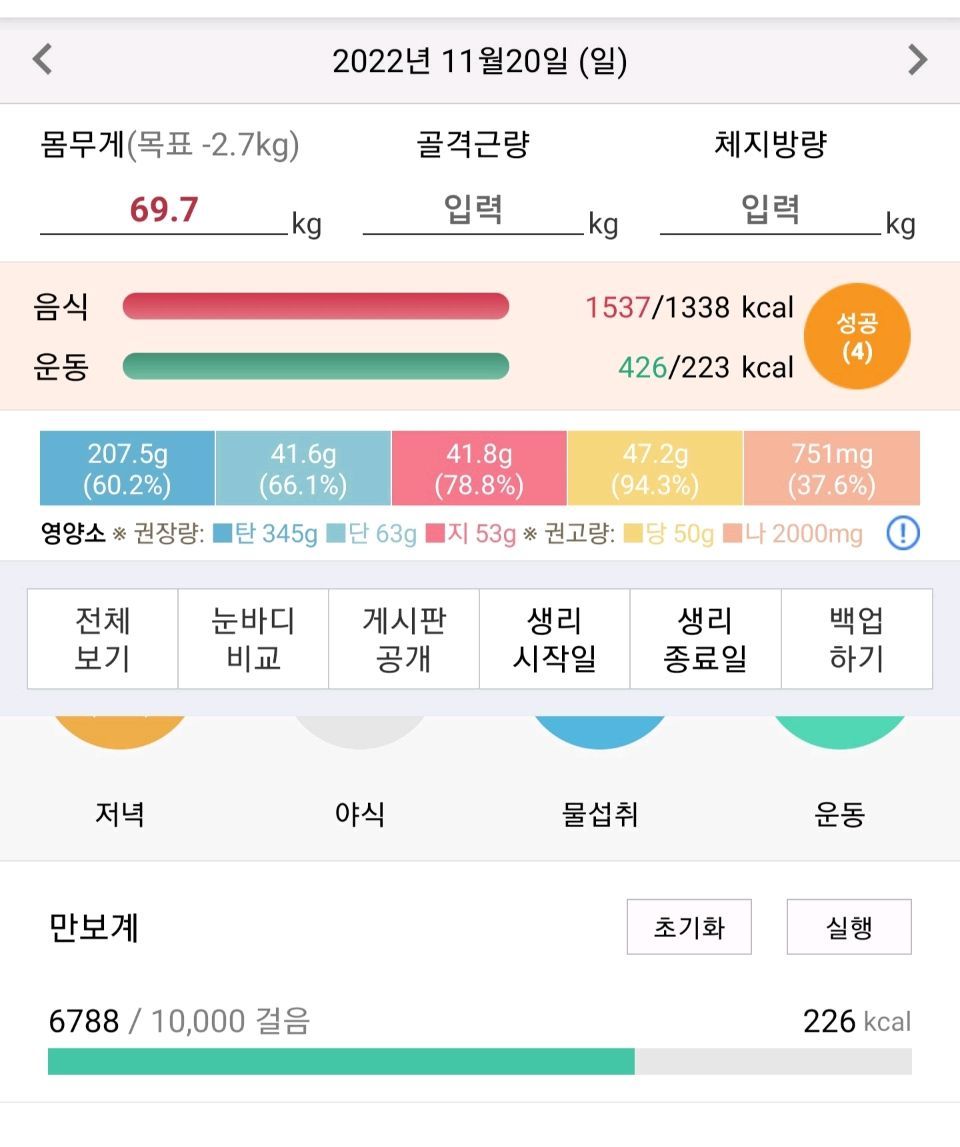960x1147 pixels.
Task: Select 전체 보기
Action: tap(102, 639)
